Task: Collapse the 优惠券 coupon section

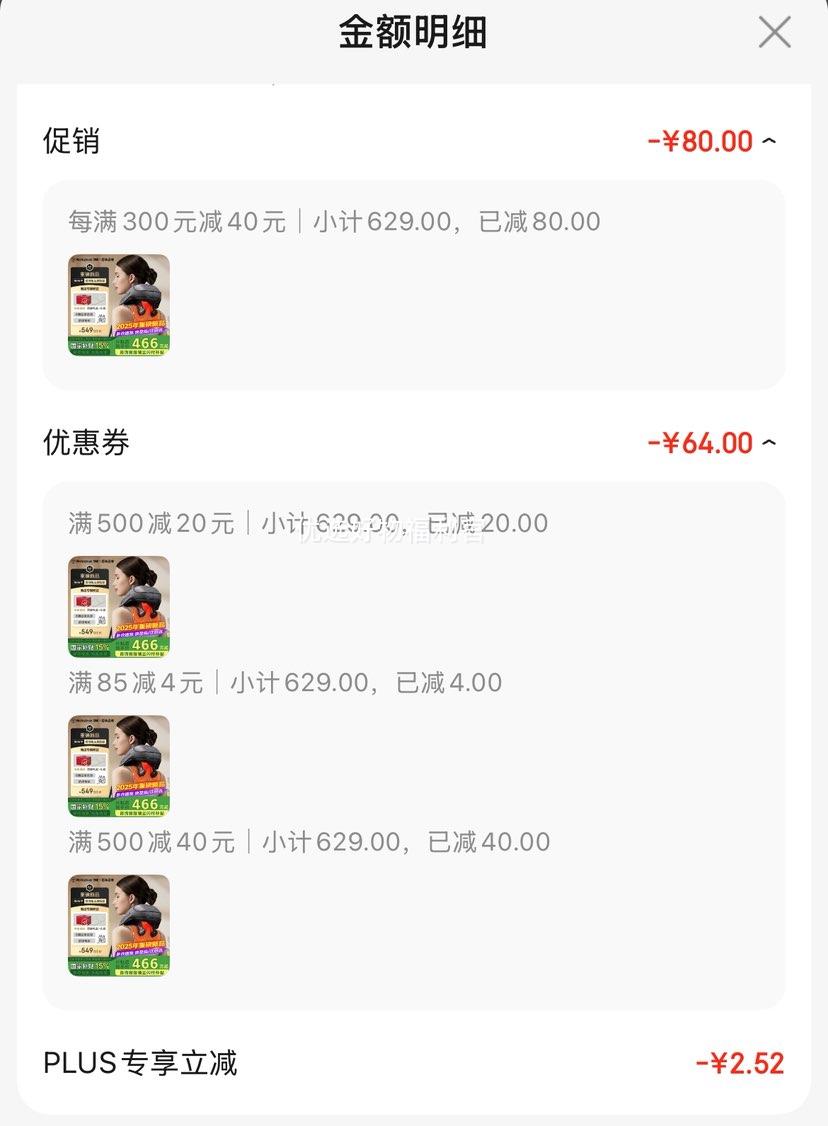Action: tap(768, 442)
